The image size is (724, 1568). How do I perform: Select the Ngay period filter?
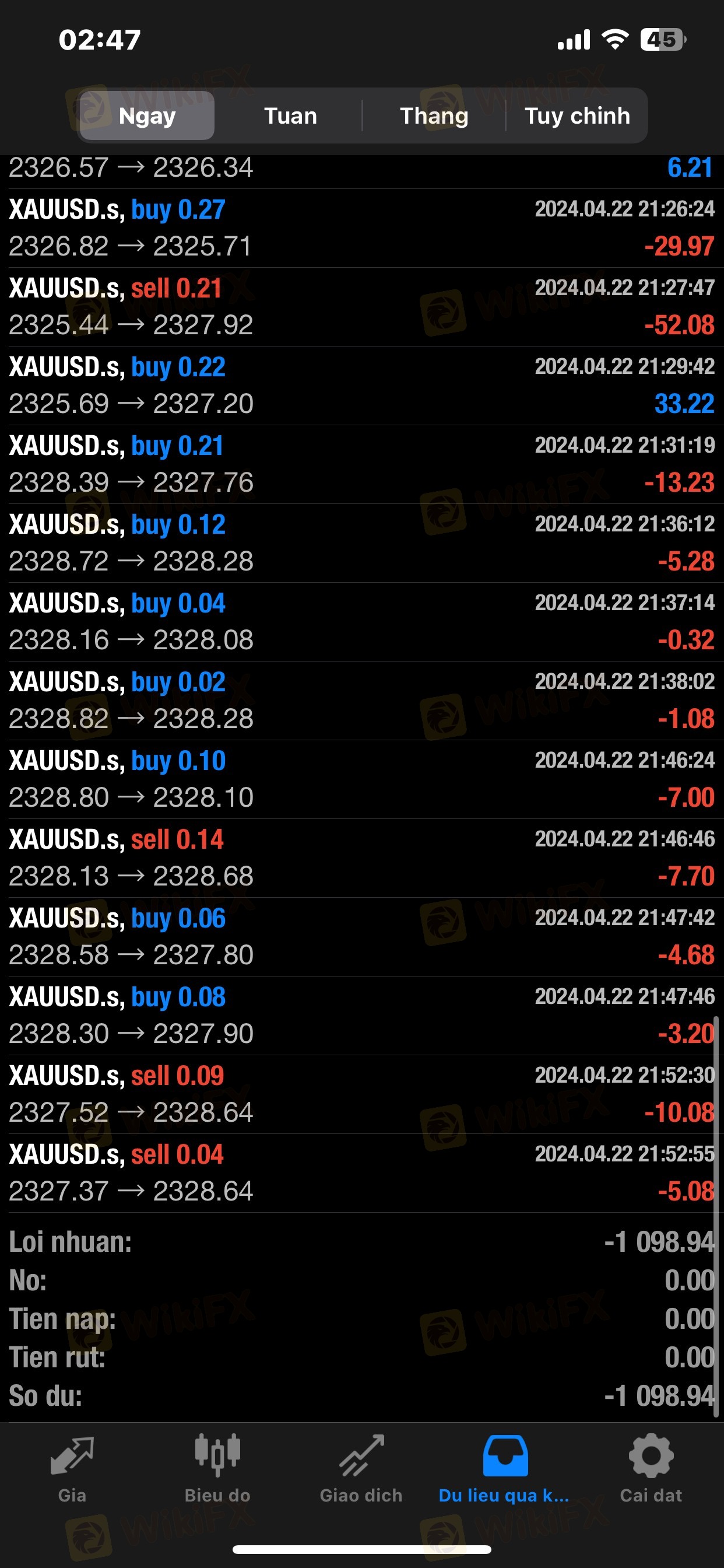(x=147, y=116)
